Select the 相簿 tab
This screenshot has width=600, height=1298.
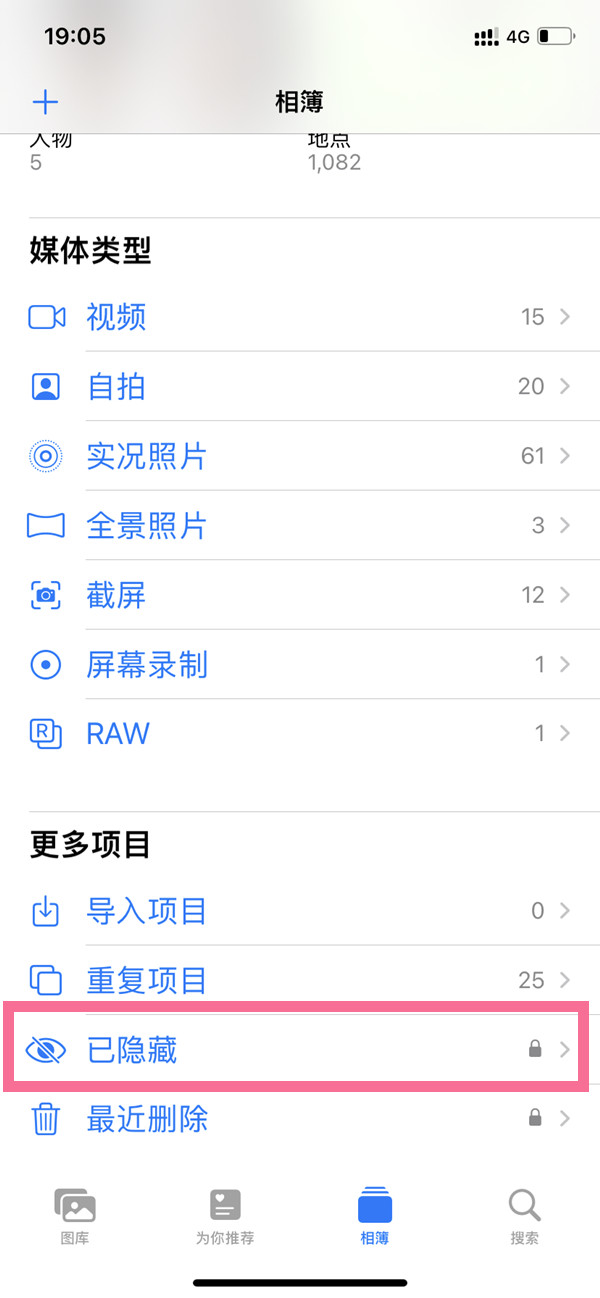[375, 1217]
